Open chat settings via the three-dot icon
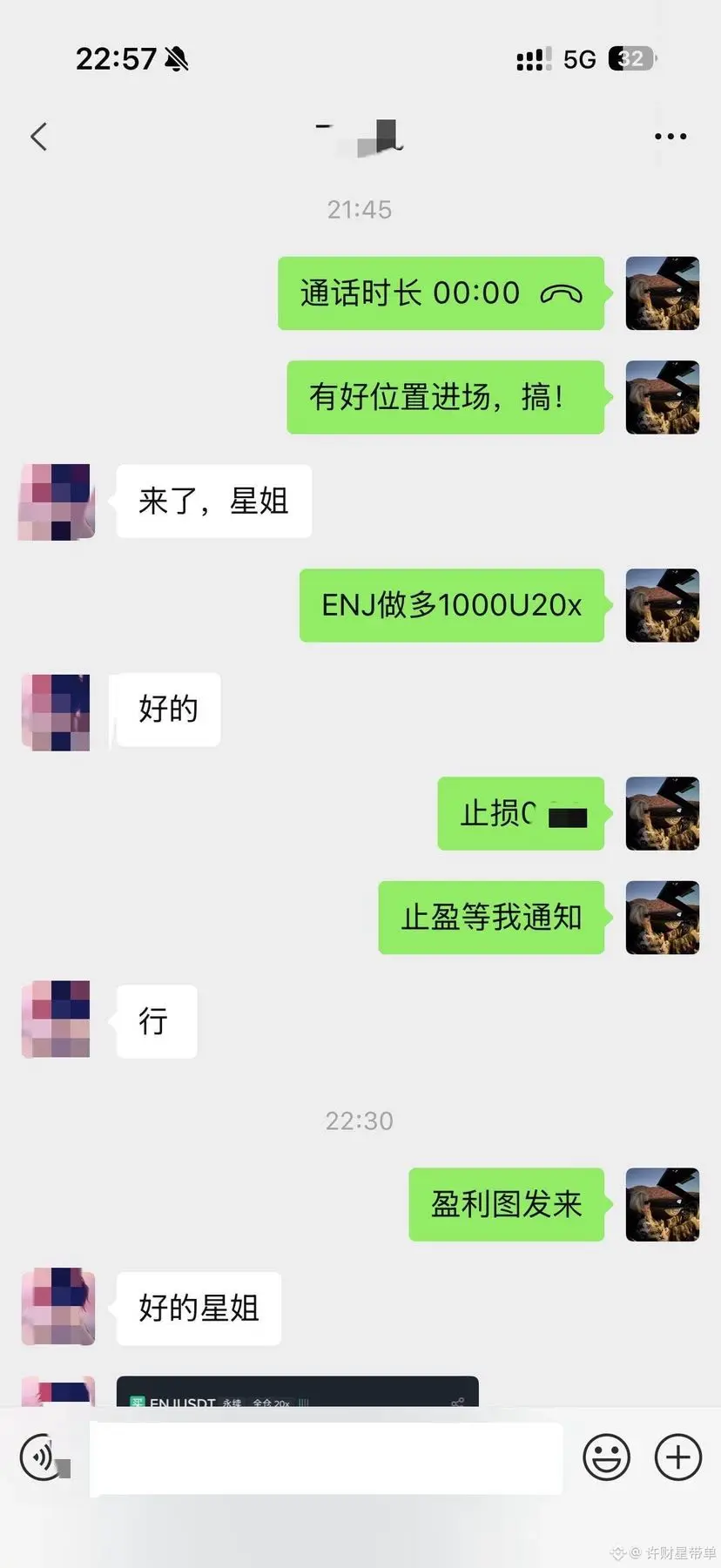 tap(670, 136)
